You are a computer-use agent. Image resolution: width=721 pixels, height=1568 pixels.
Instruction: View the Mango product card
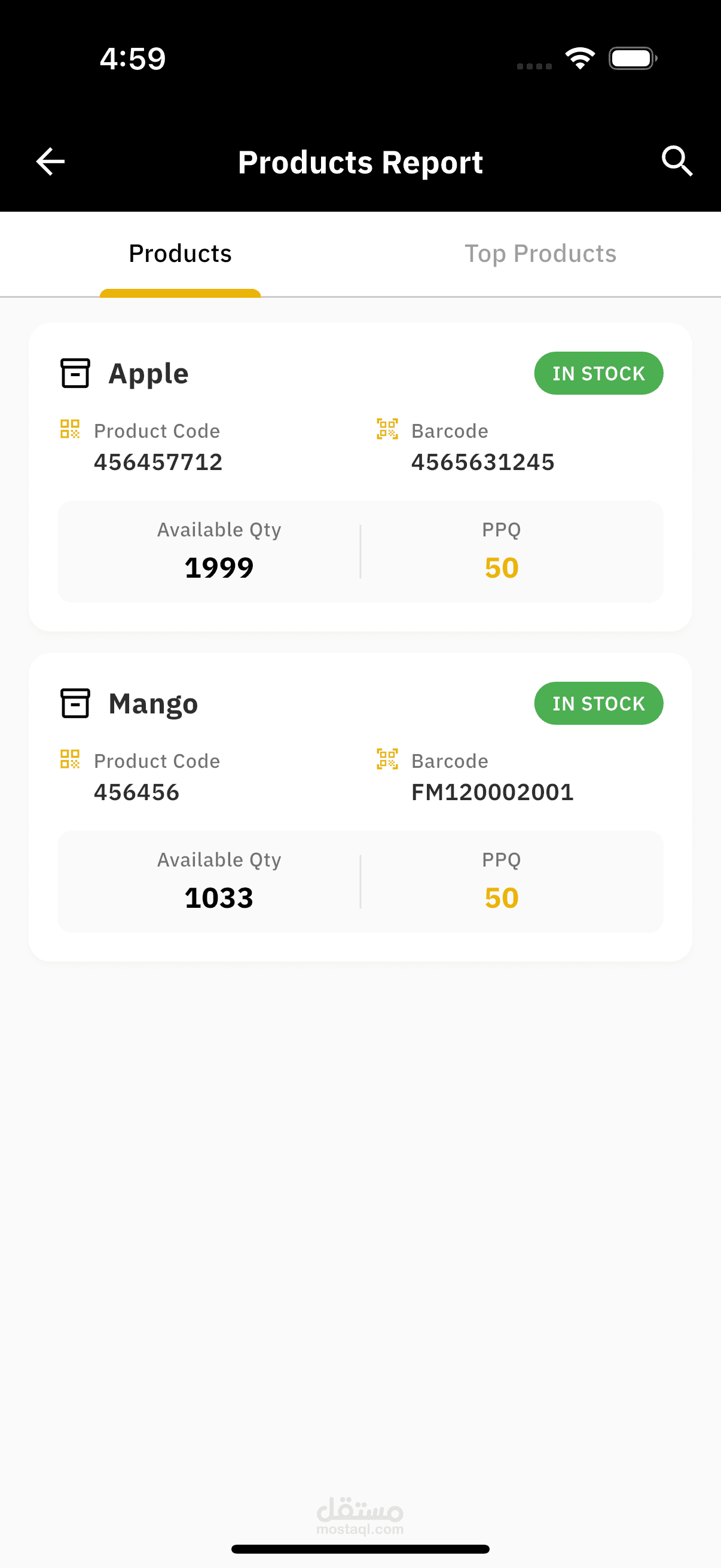(x=153, y=704)
